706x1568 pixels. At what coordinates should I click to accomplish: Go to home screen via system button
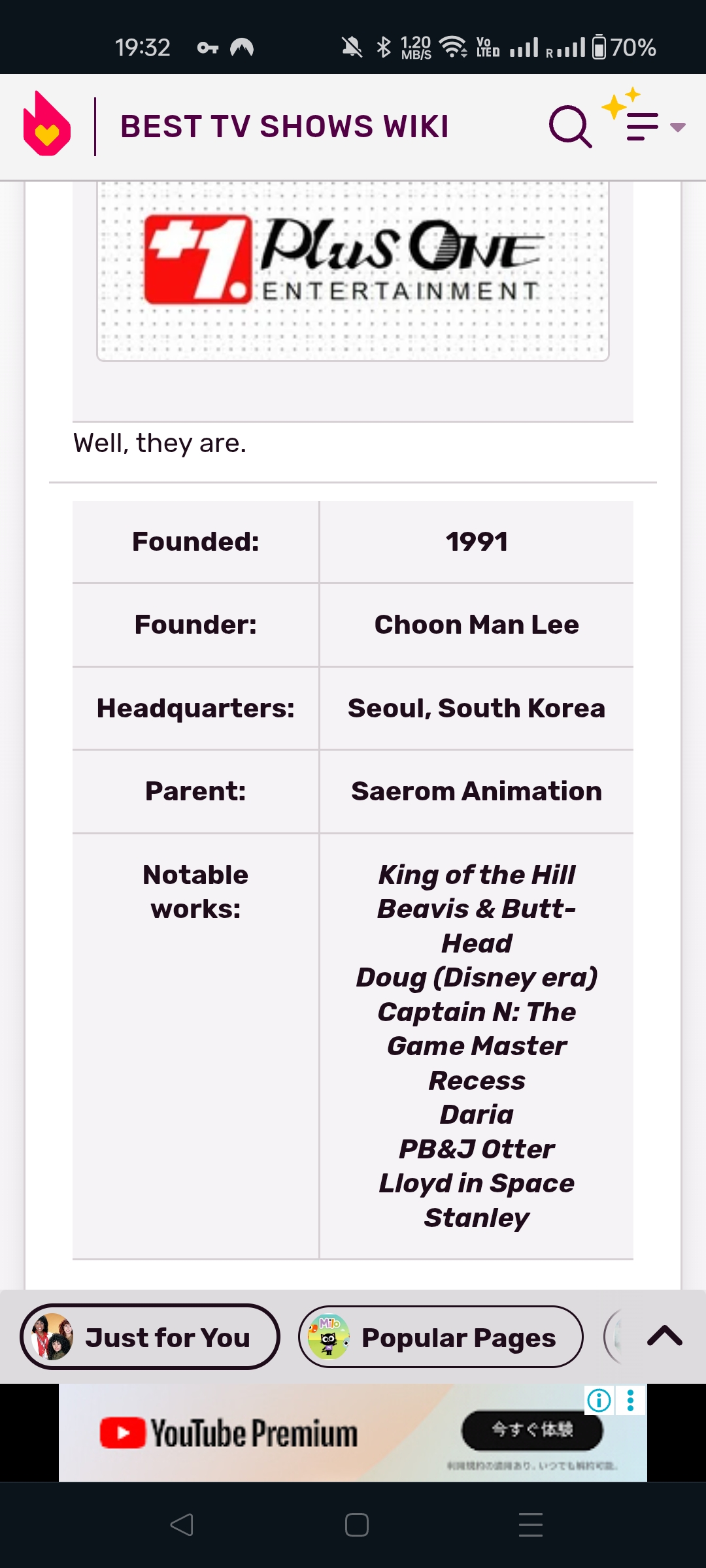pos(356,1525)
